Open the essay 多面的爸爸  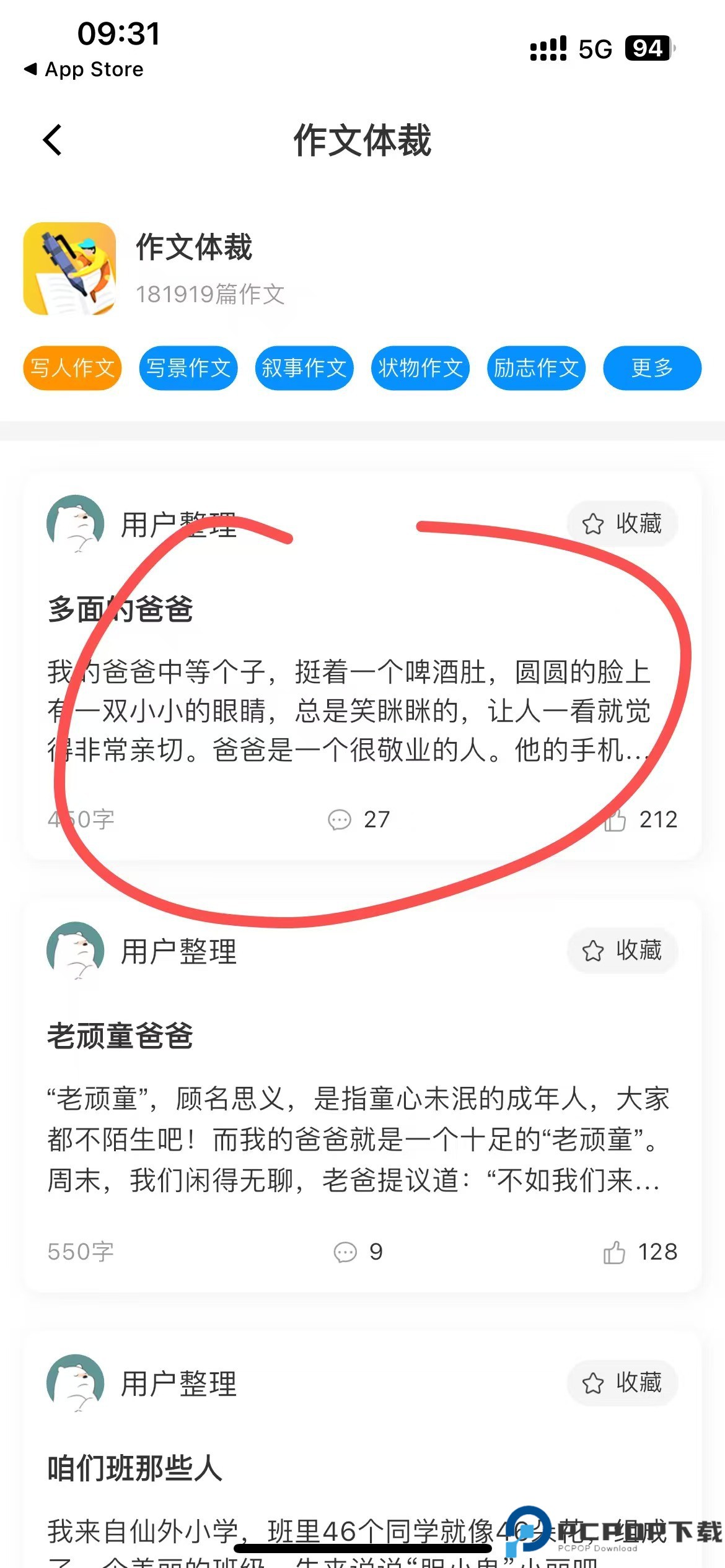coord(120,609)
